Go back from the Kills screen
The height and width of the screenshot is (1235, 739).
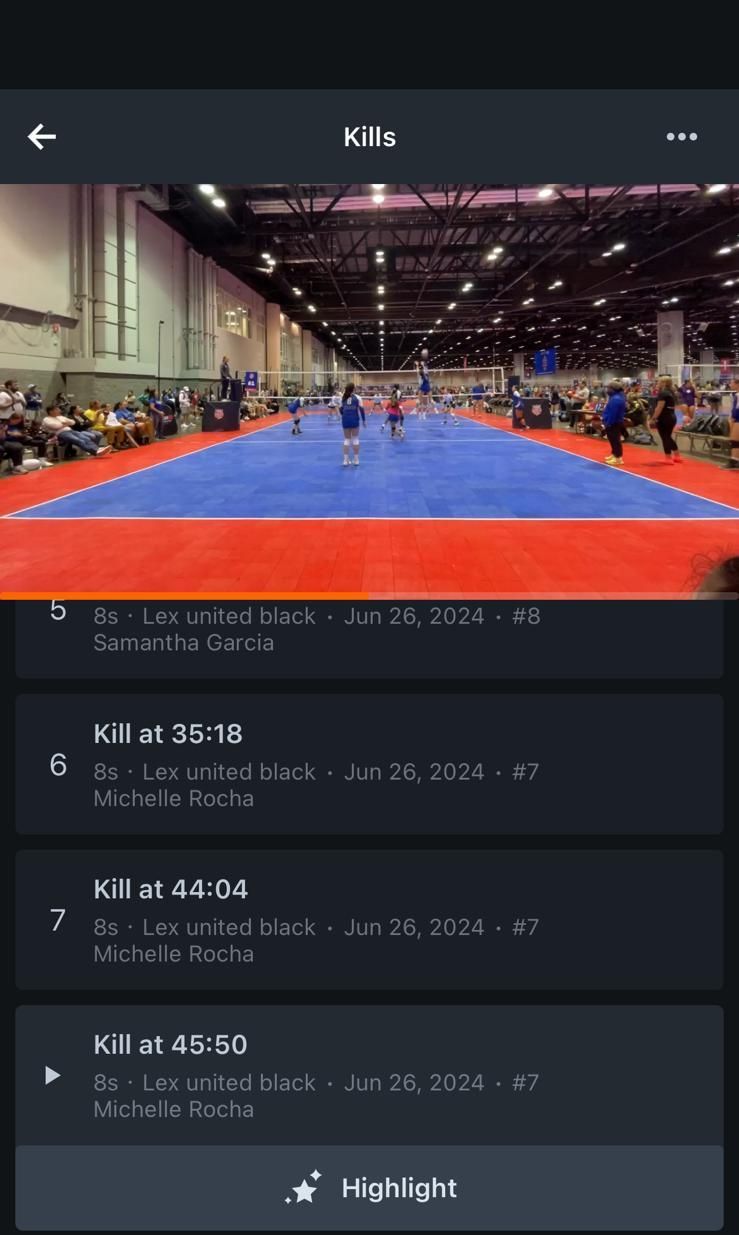(42, 137)
